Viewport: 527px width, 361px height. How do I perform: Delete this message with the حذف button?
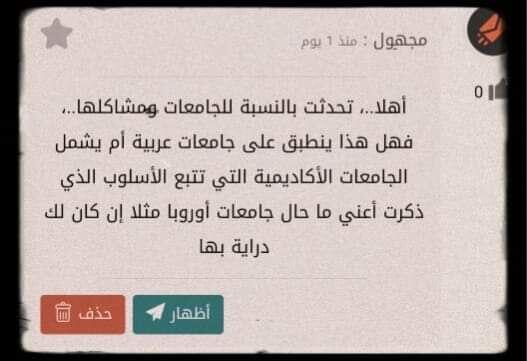click(x=83, y=315)
